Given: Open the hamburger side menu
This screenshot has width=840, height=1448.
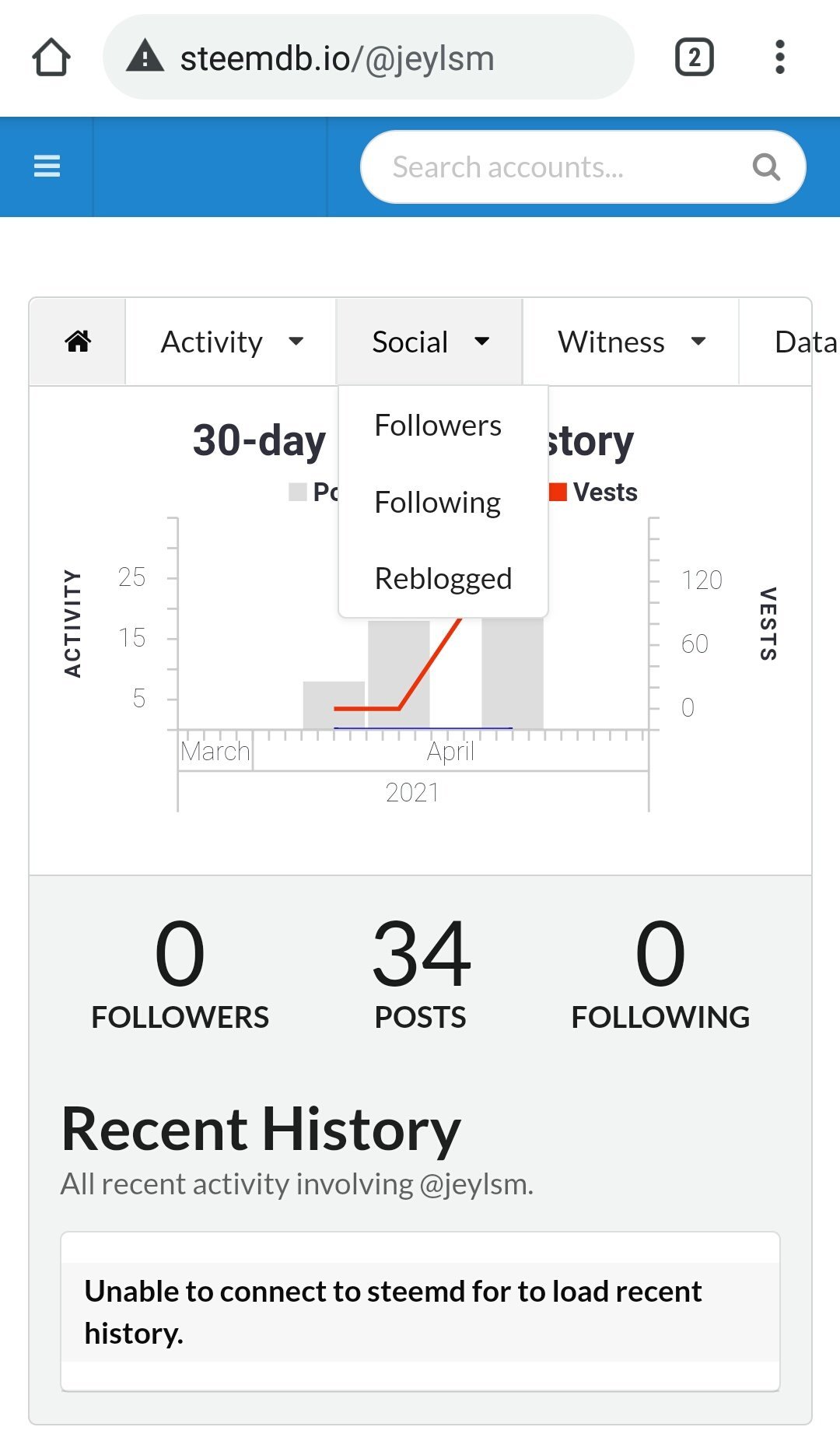Looking at the screenshot, I should click(x=47, y=166).
